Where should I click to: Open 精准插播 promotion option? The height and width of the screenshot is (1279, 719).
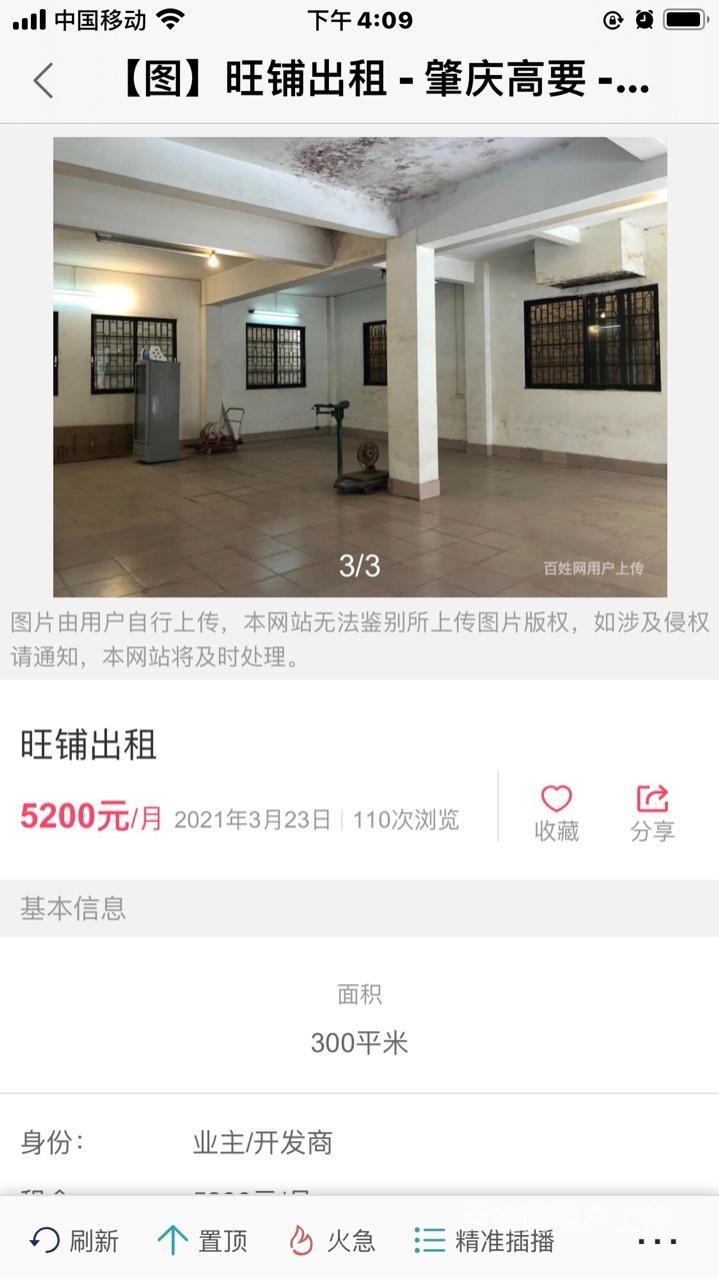pos(484,1241)
